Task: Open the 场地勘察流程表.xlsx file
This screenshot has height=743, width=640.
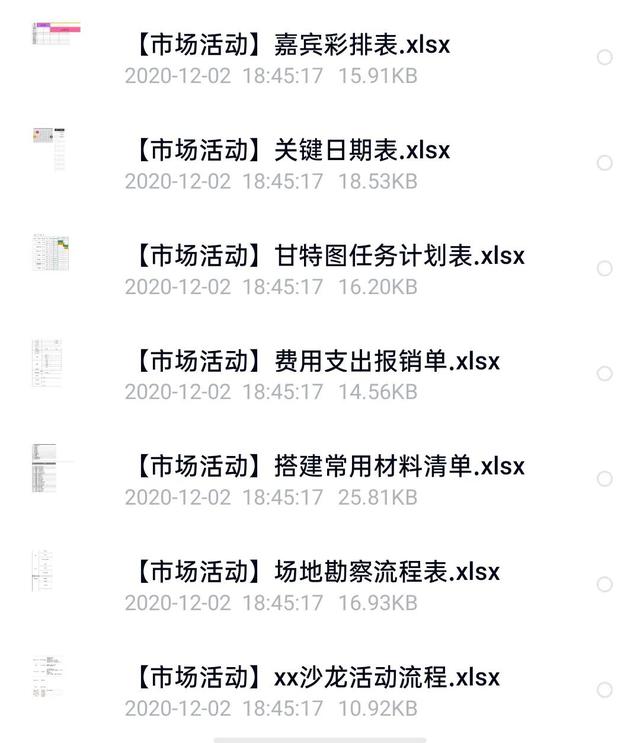Action: [x=314, y=572]
